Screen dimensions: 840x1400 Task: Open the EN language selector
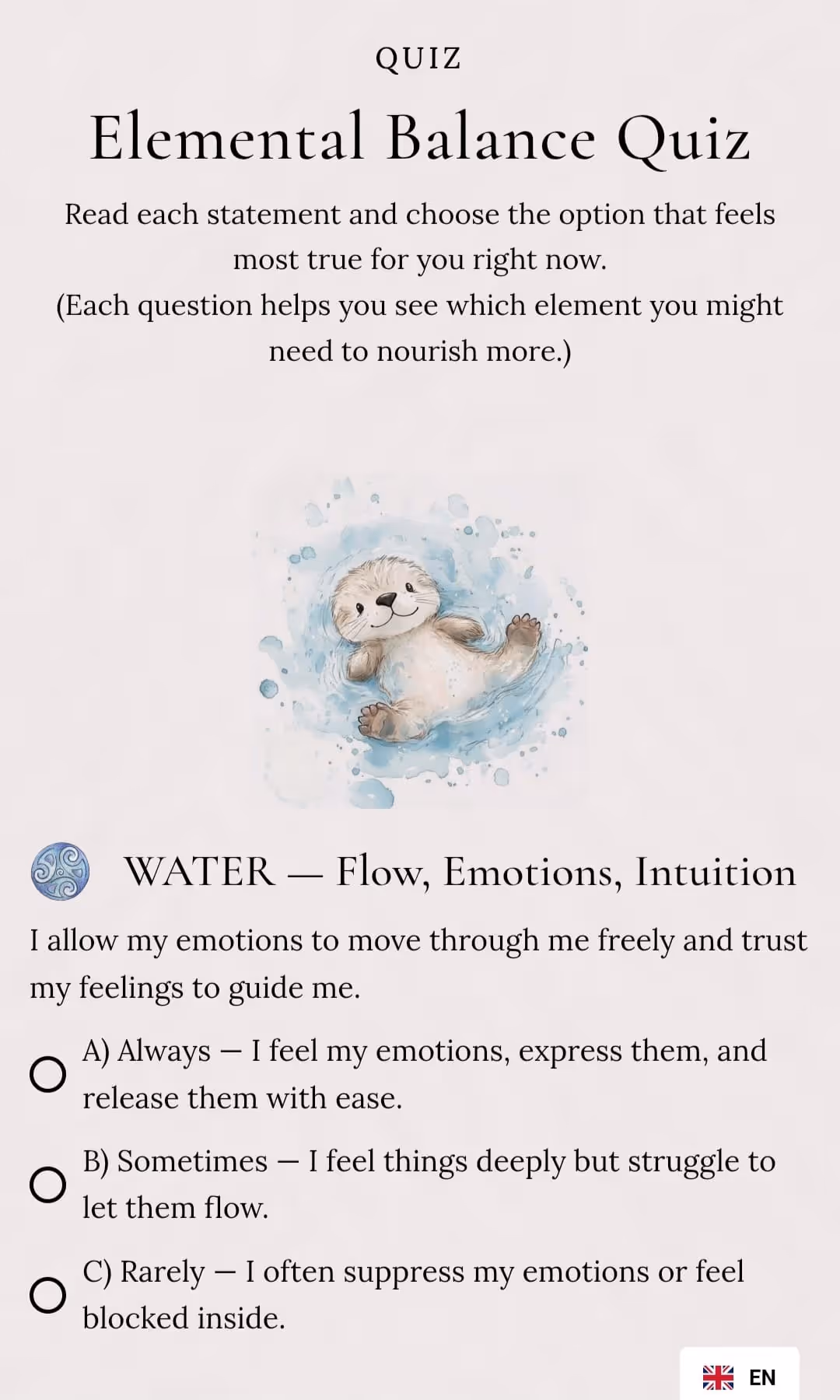click(x=739, y=1377)
